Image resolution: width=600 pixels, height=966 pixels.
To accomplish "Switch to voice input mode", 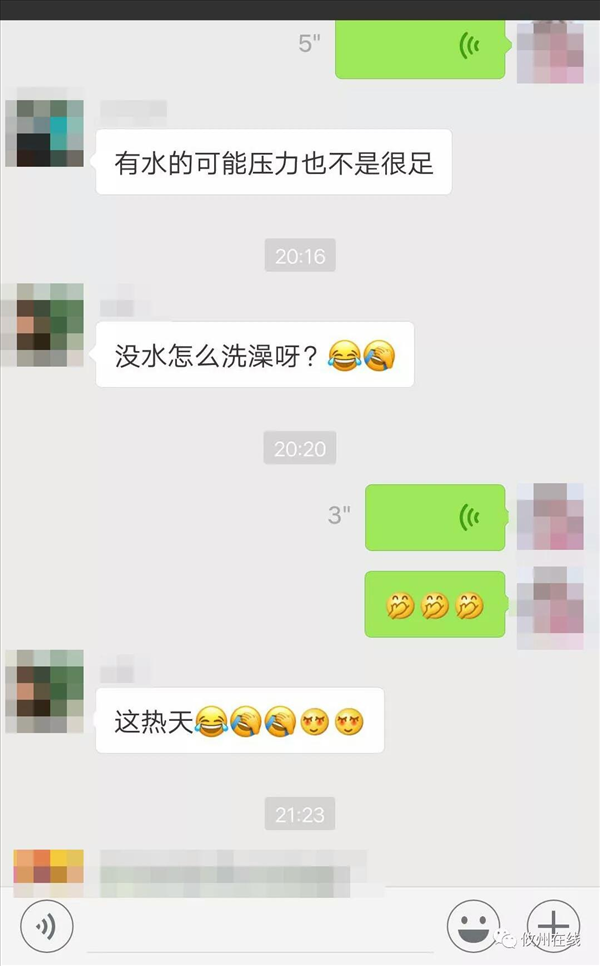I will (47, 926).
